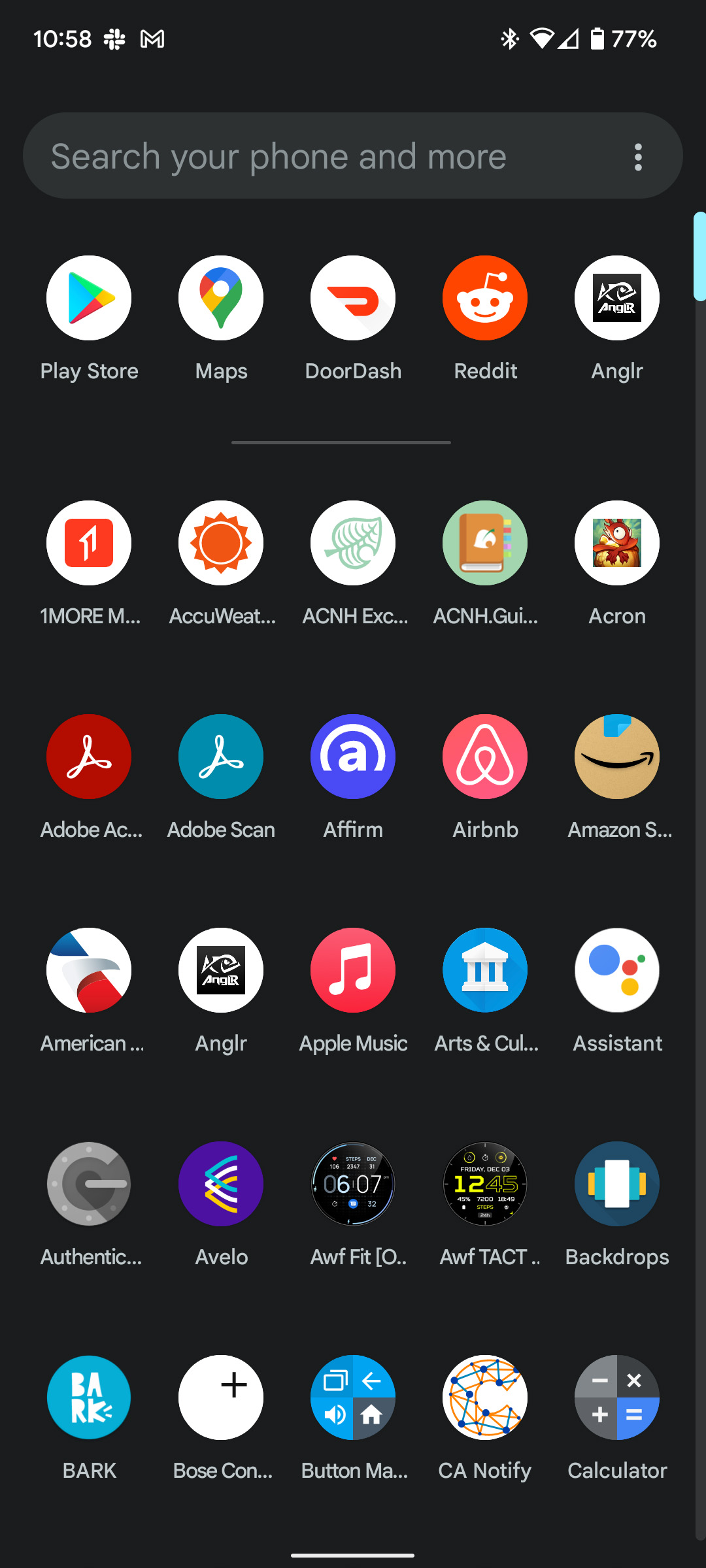Open Arts & Culture app
The image size is (706, 1568).
[x=485, y=971]
